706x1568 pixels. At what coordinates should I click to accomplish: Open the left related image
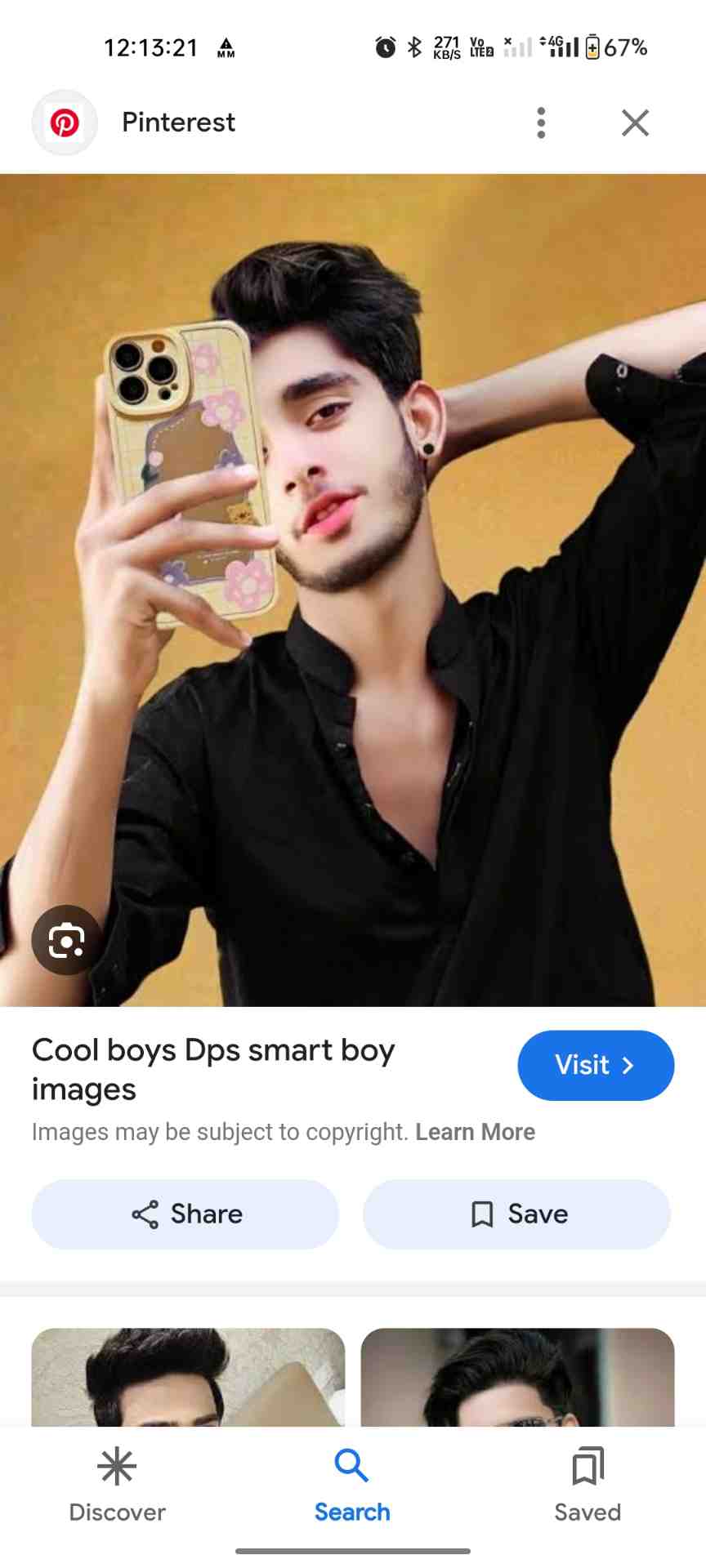pos(188,1377)
